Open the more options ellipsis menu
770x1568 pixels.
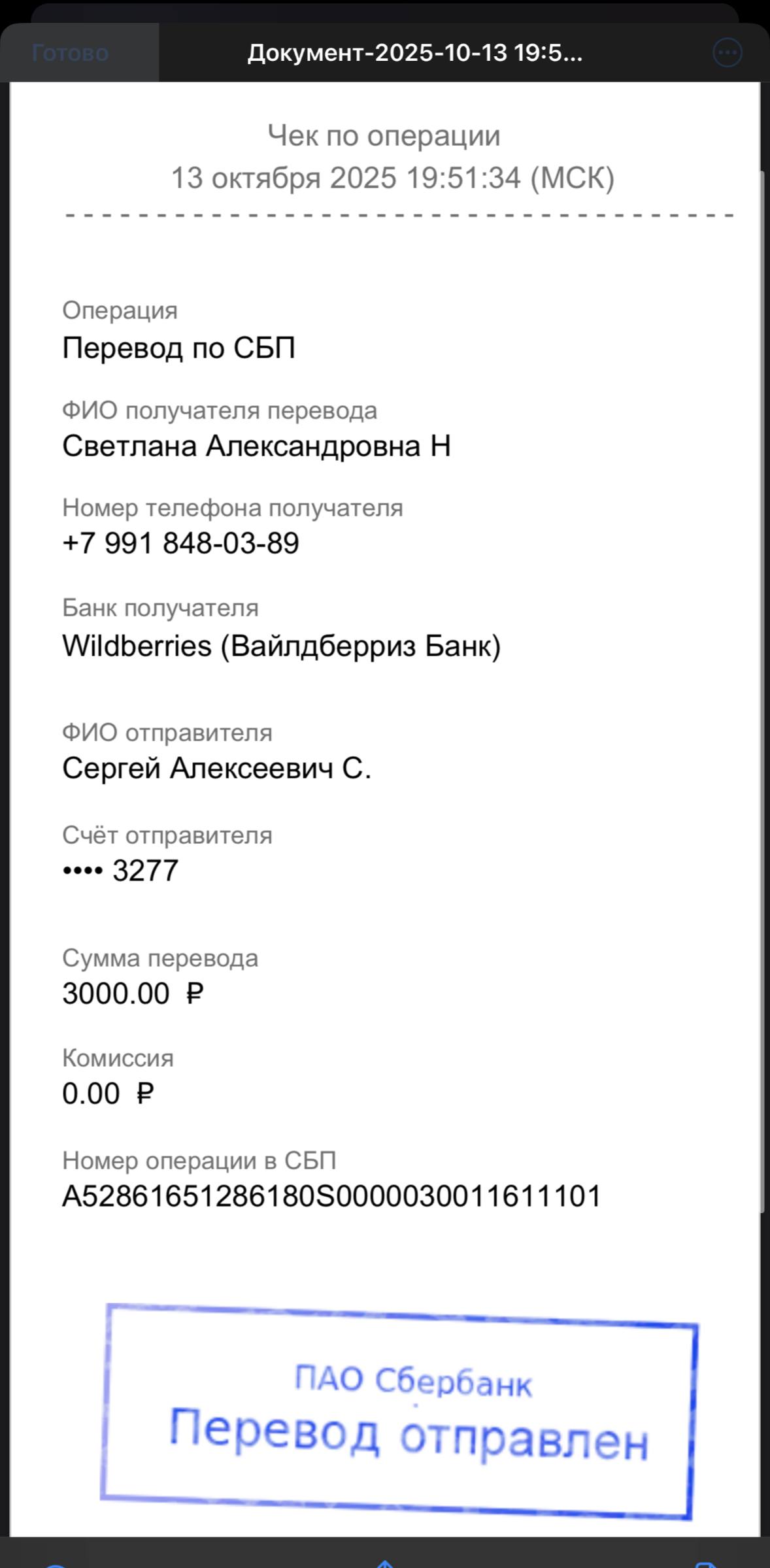click(727, 53)
